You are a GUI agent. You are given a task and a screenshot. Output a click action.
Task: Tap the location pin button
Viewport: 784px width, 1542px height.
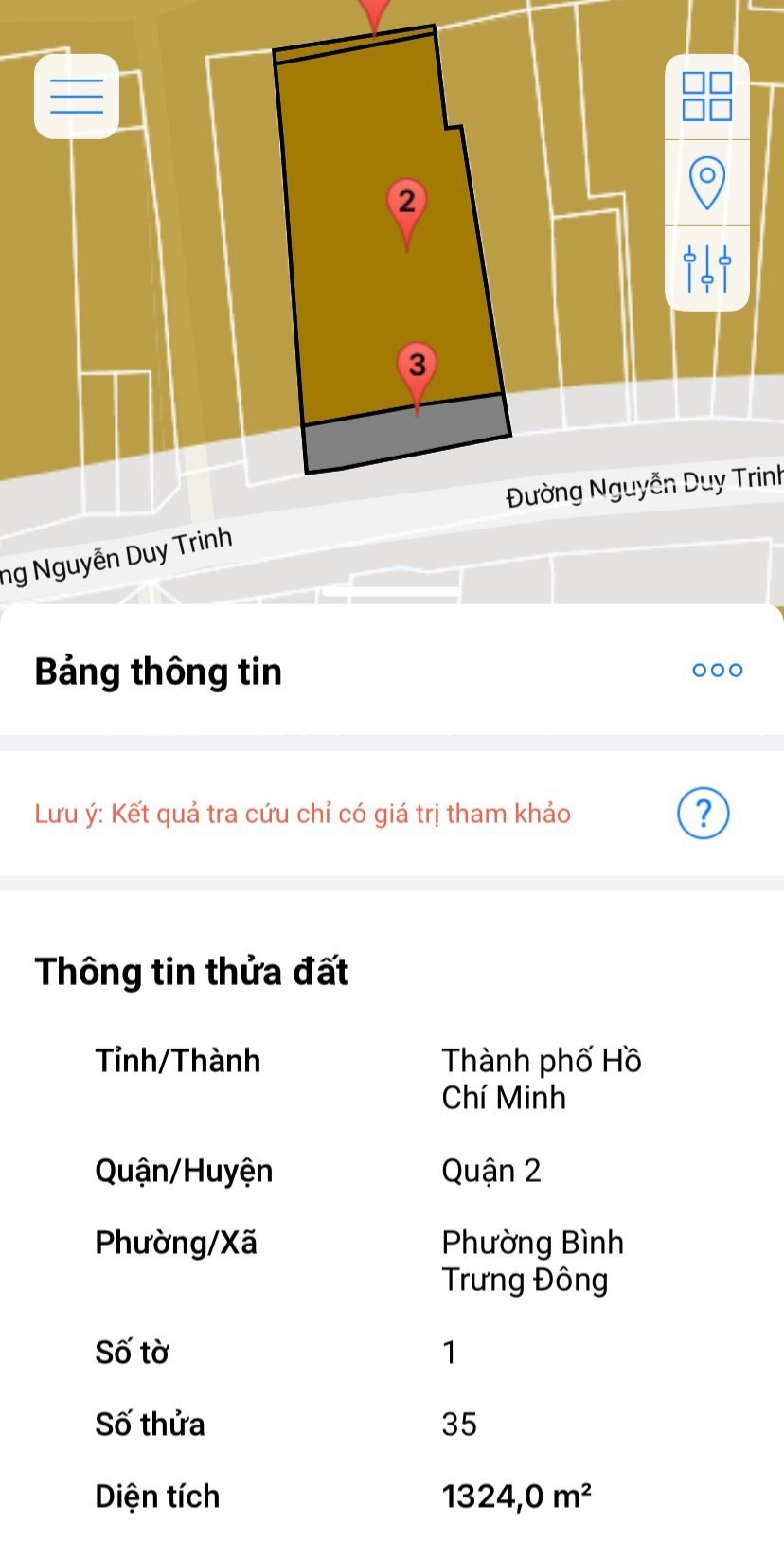click(x=707, y=183)
